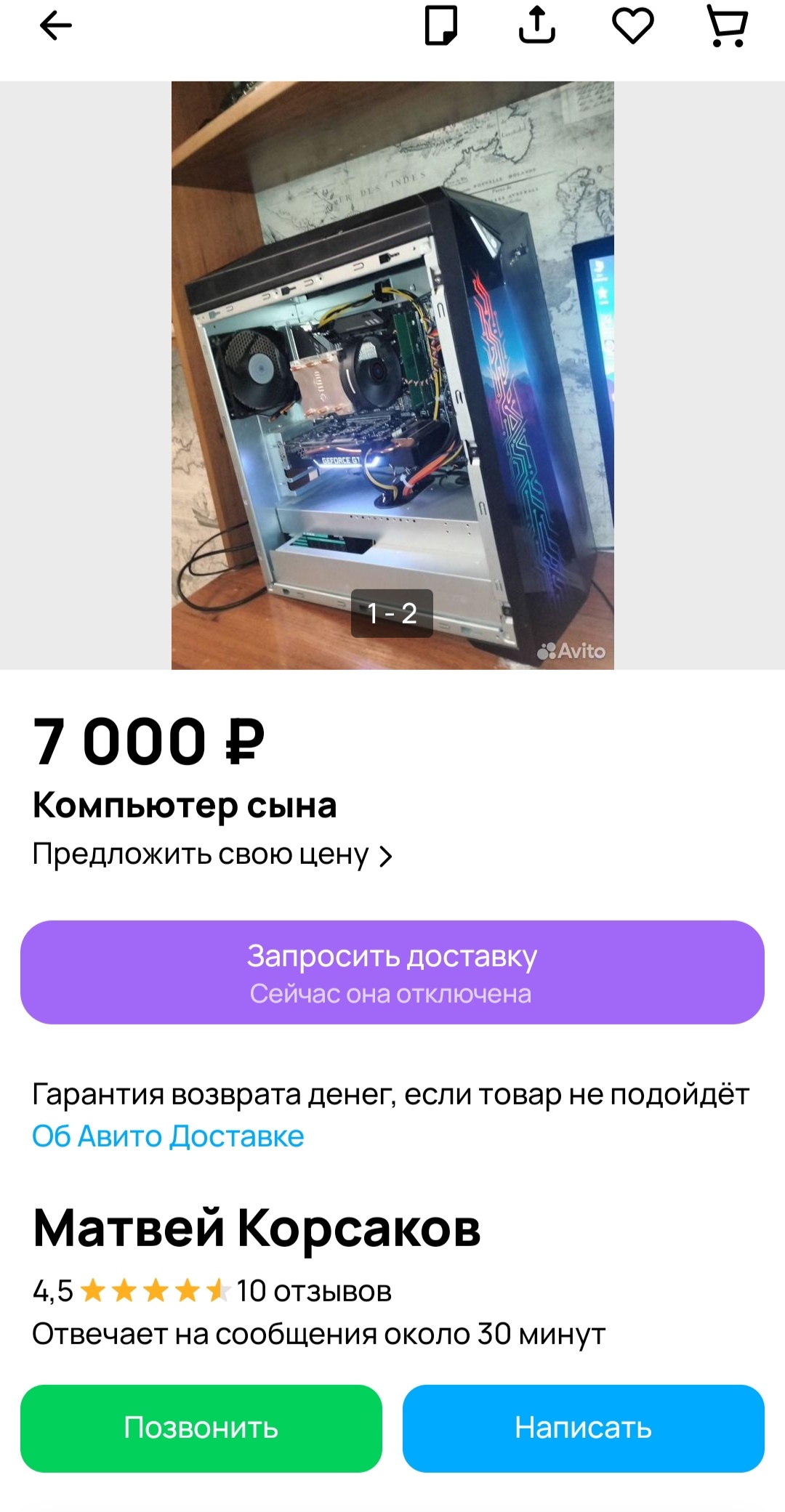Open the shopping cart
This screenshot has width=785, height=1512.
click(x=728, y=26)
